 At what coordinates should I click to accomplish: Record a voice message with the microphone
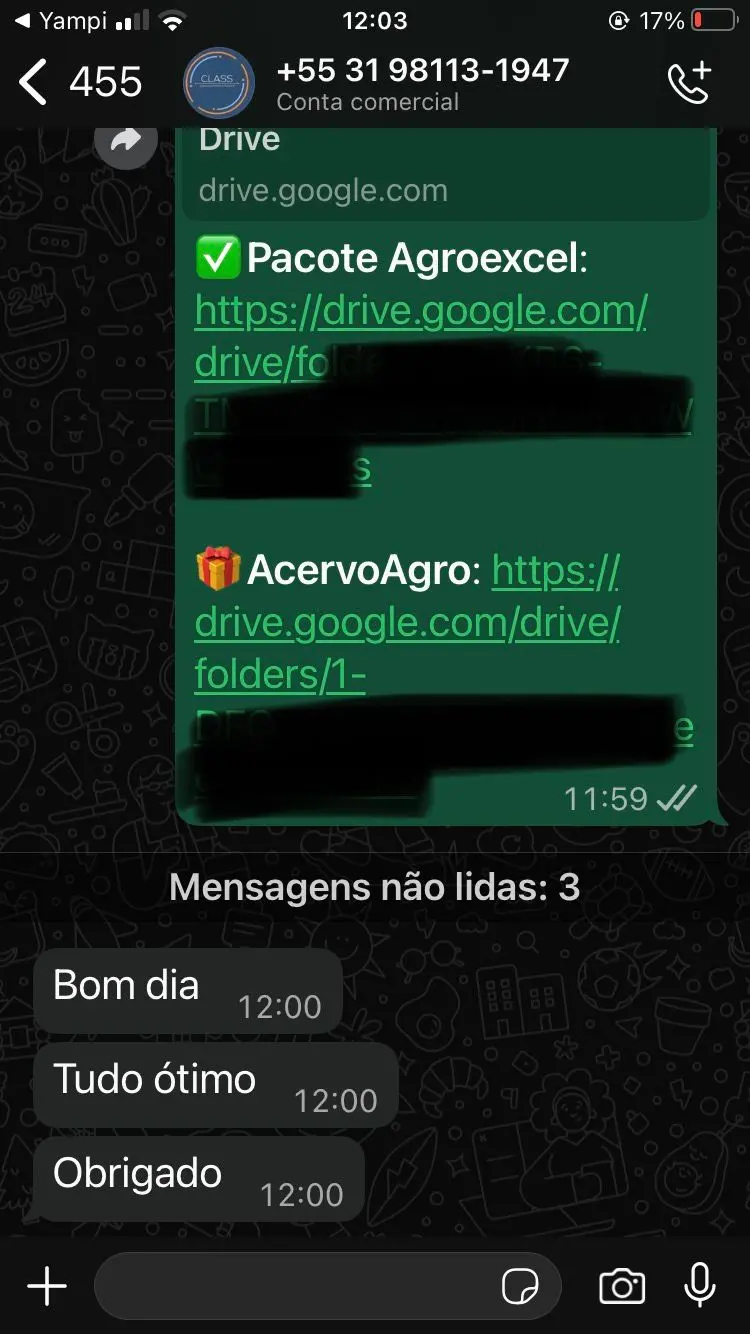699,1286
